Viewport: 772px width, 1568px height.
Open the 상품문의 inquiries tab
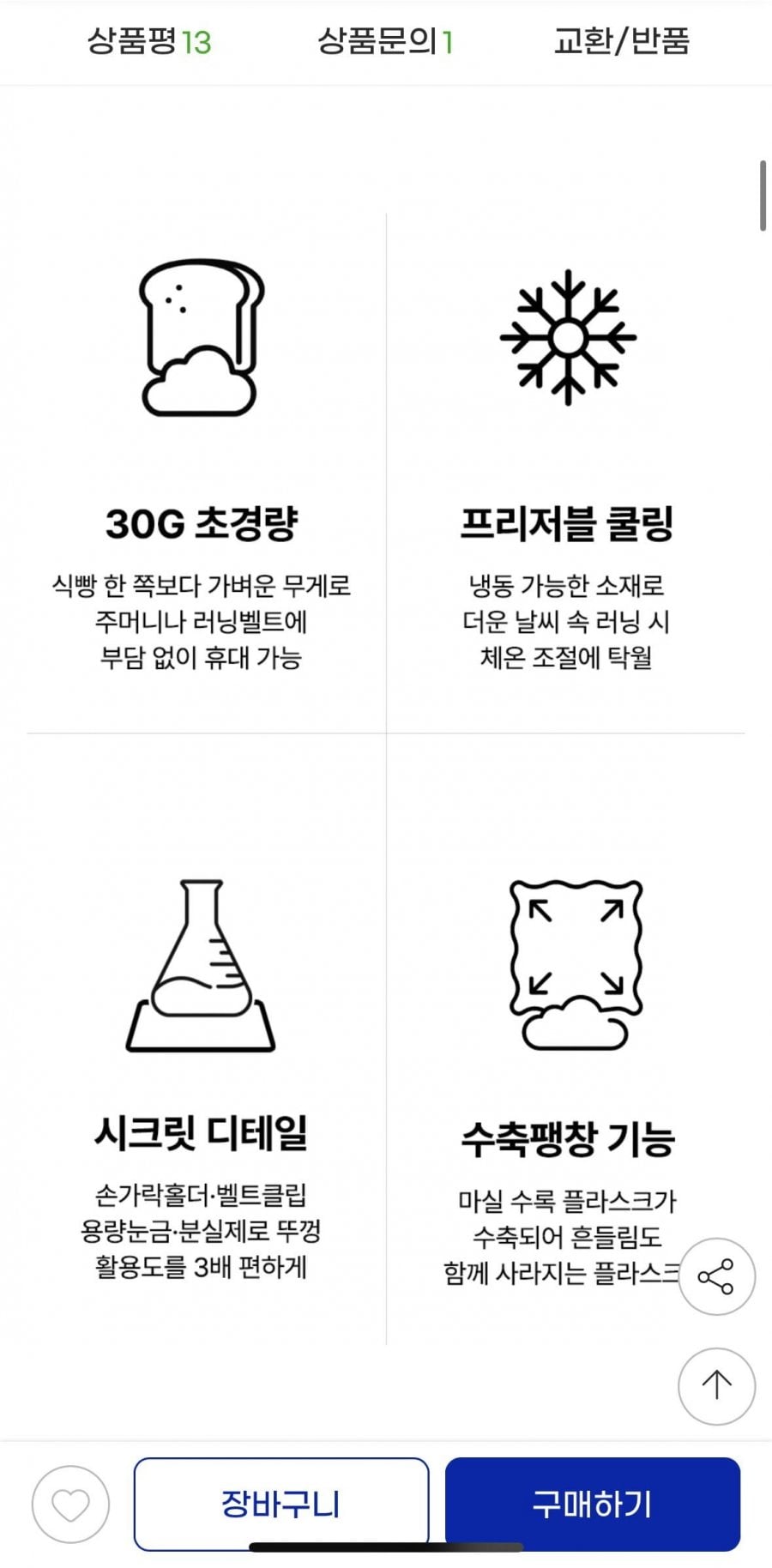pyautogui.click(x=385, y=40)
